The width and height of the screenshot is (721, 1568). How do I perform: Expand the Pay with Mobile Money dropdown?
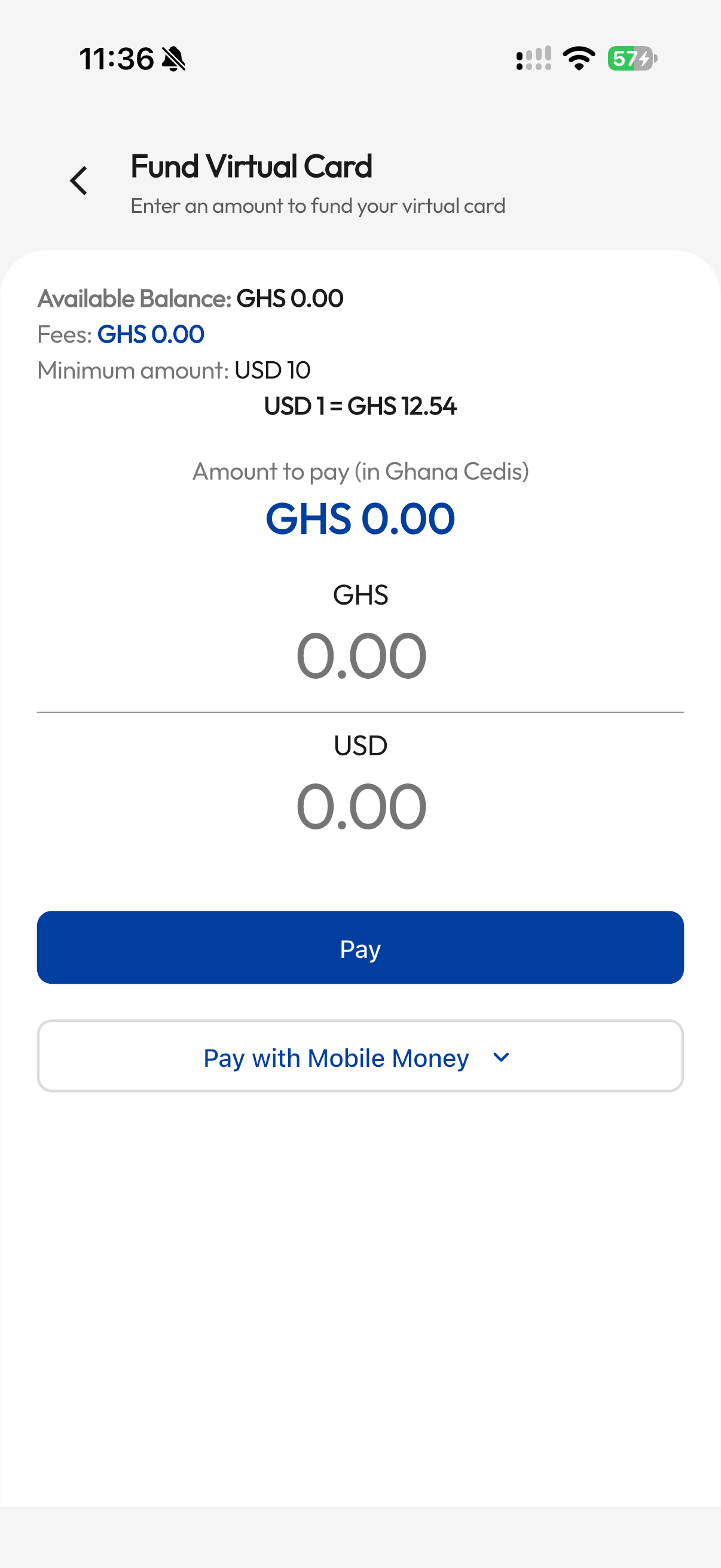click(x=360, y=1056)
